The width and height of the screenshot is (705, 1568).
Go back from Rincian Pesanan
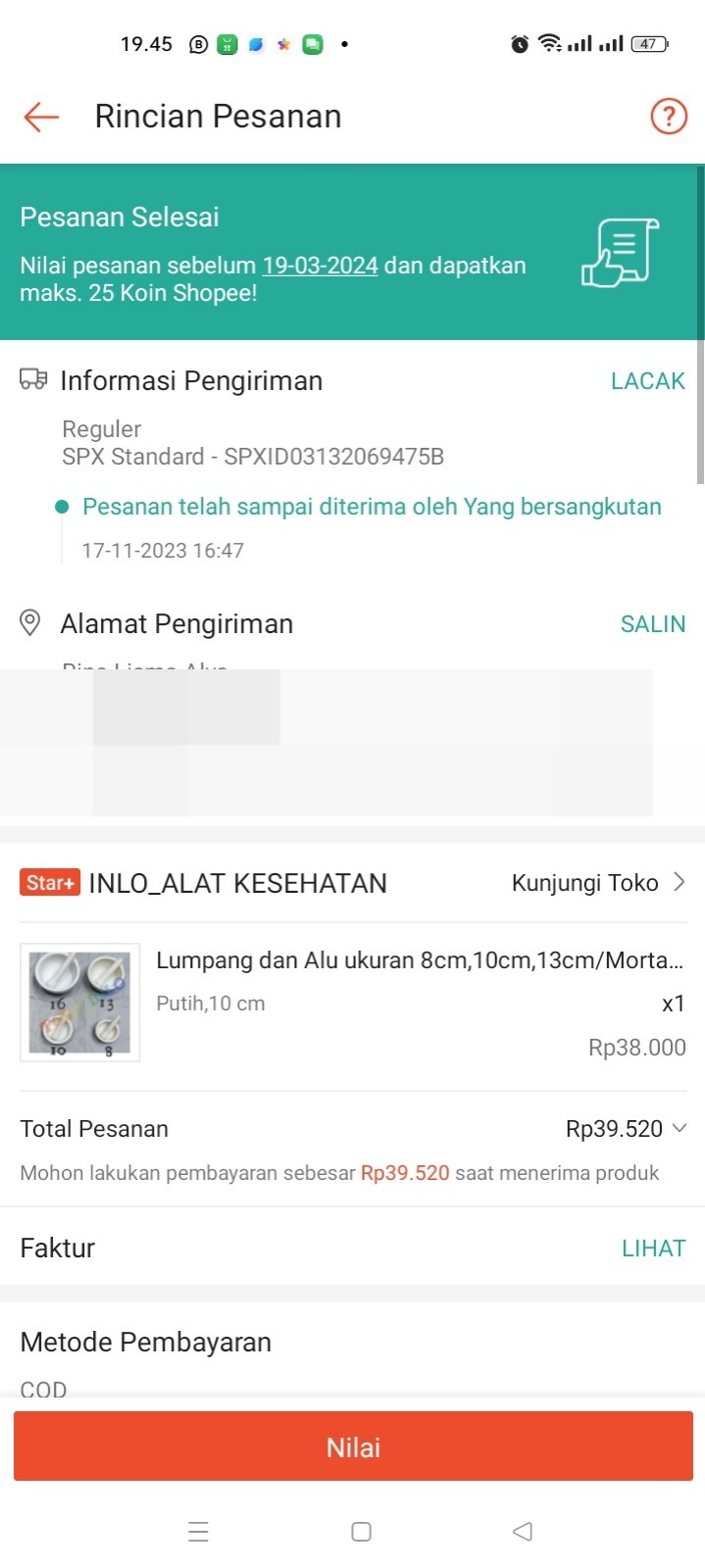[41, 117]
